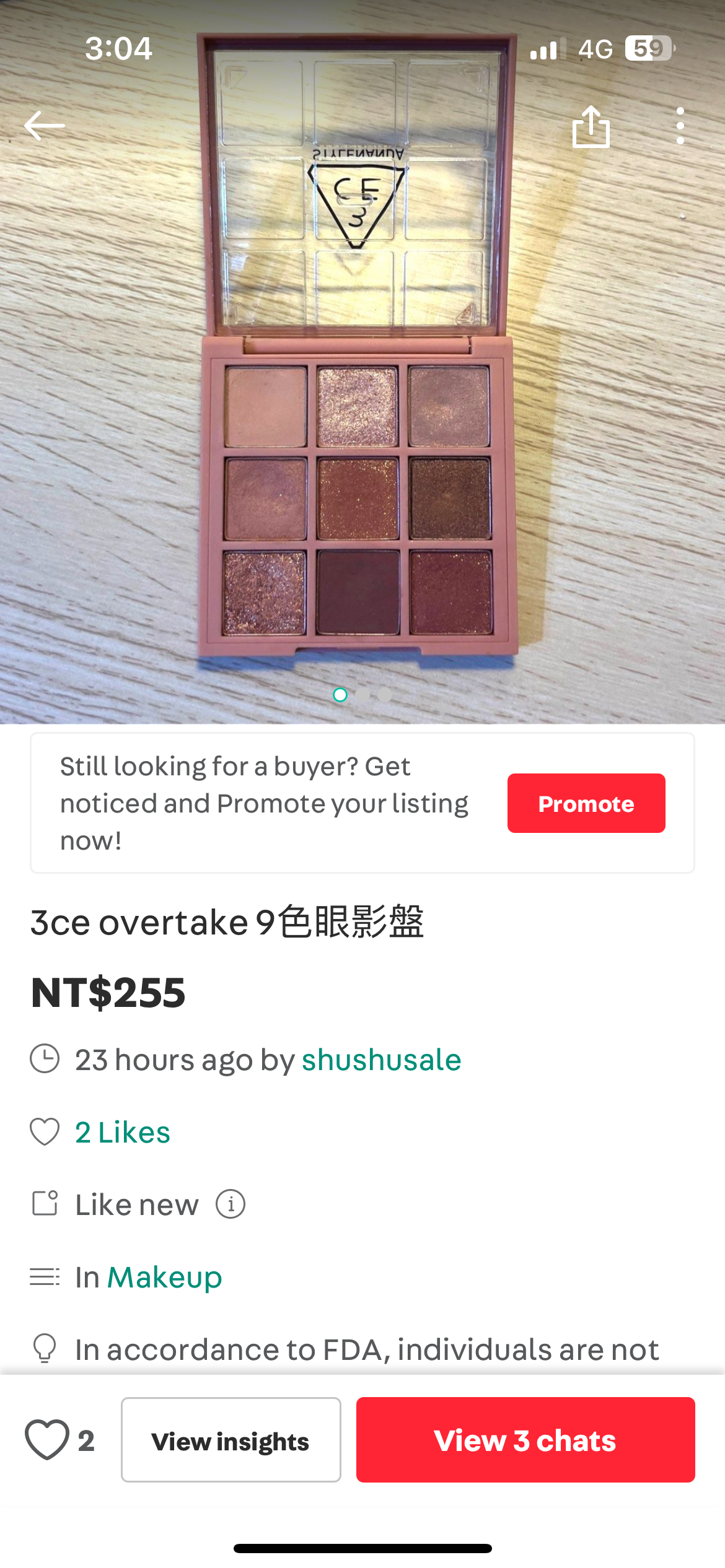Screen dimensions: 725x1568
Task: View the 2 Likes list
Action: pos(123,1133)
